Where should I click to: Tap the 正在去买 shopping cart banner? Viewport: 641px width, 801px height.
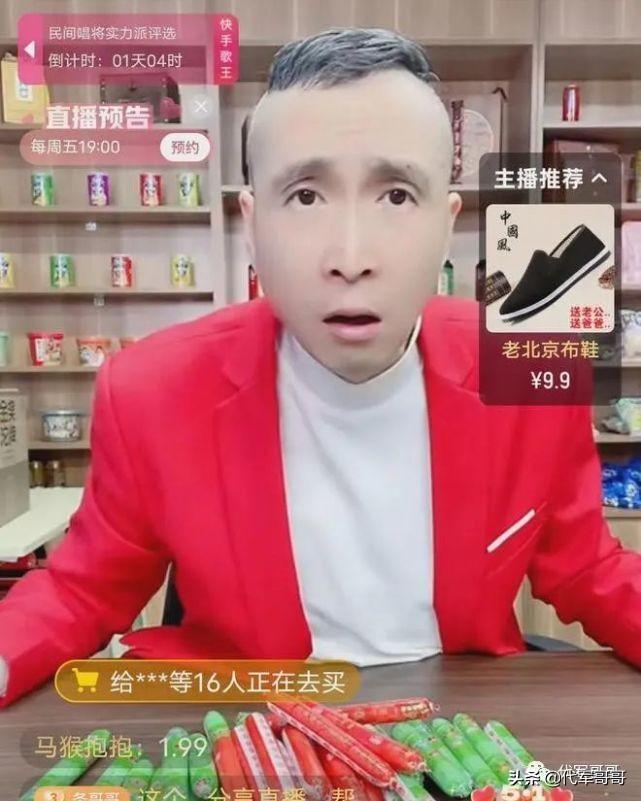pyautogui.click(x=206, y=683)
